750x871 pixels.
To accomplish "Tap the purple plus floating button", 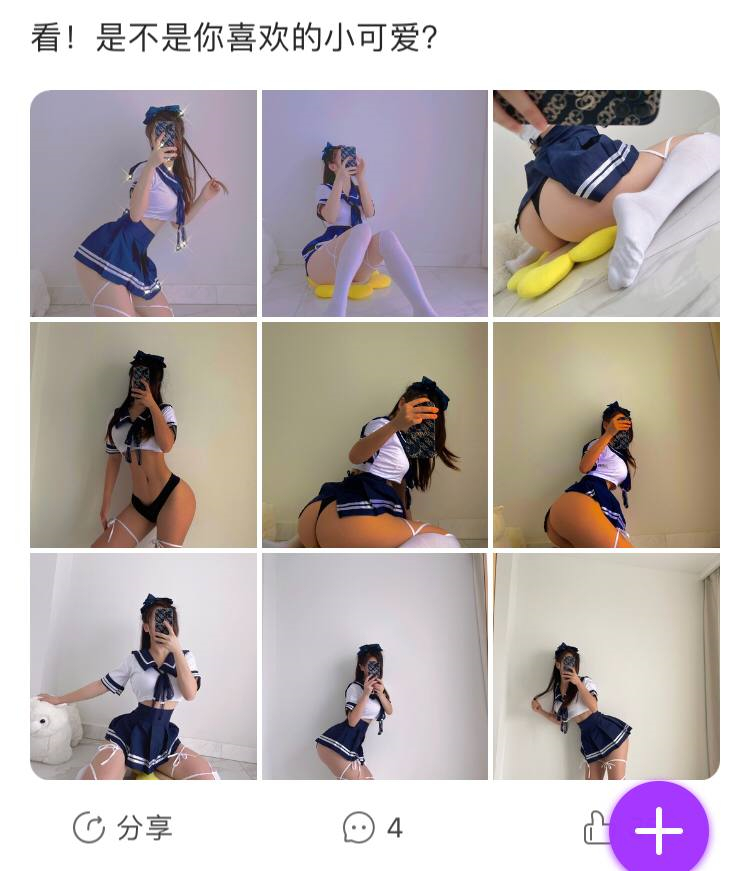I will pos(659,831).
